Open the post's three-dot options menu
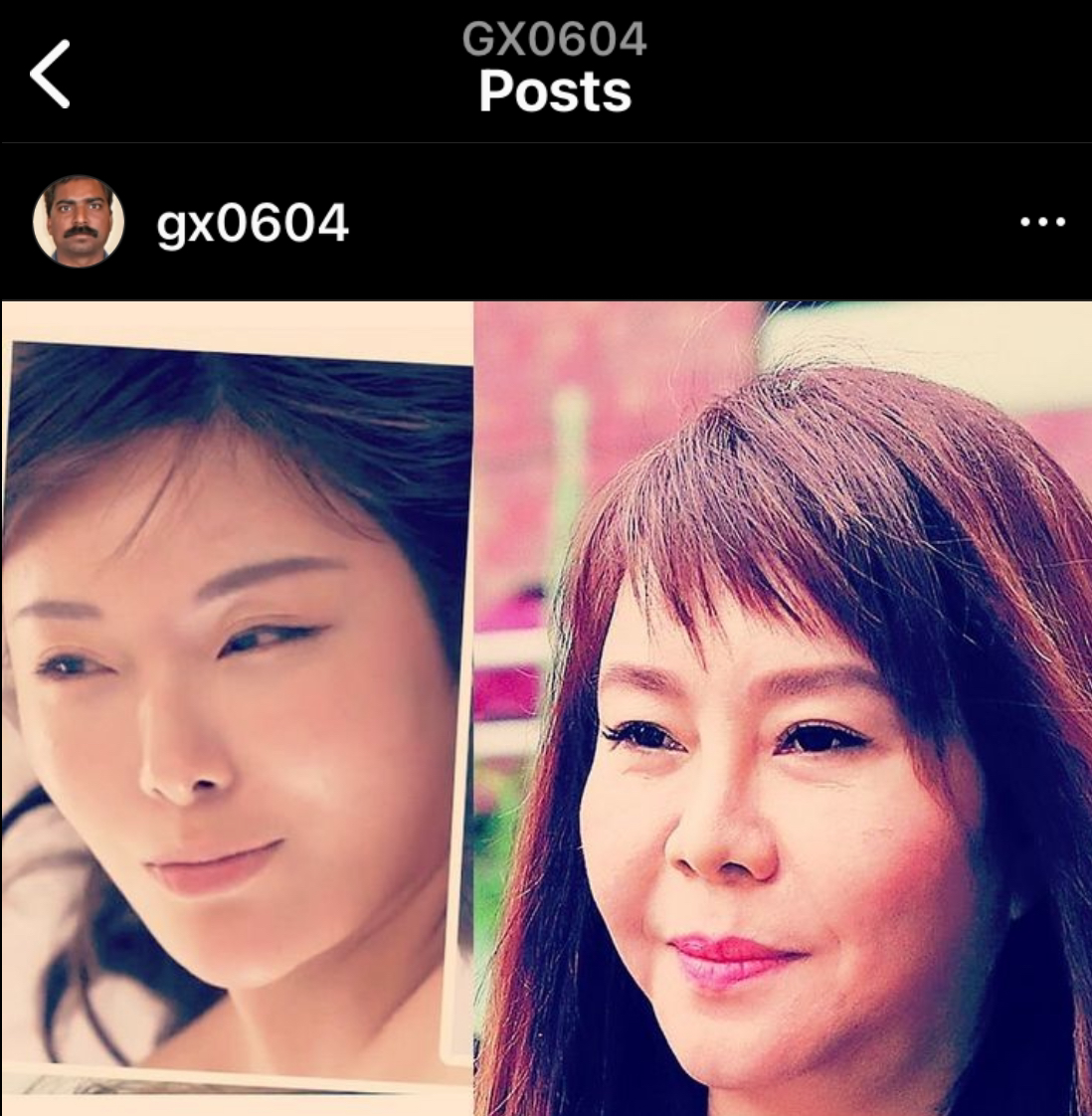 pos(1042,222)
